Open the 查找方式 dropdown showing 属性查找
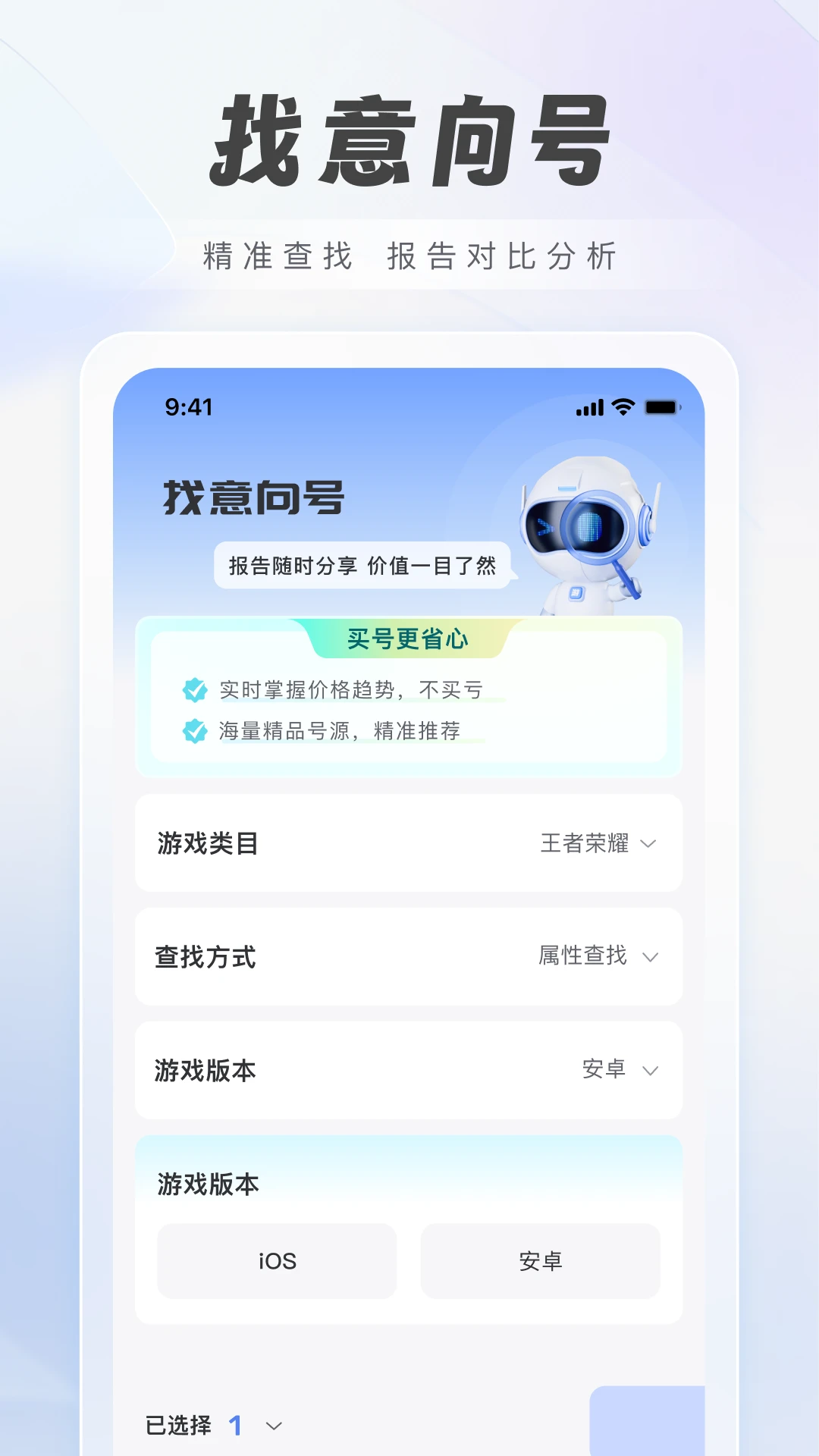819x1456 pixels. (x=409, y=956)
